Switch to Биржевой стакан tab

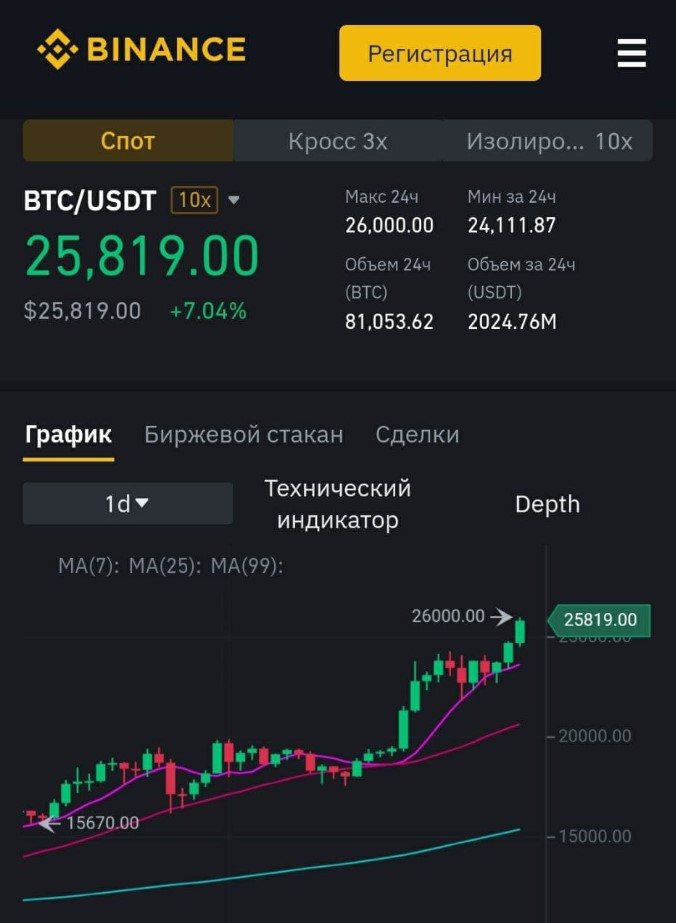pyautogui.click(x=244, y=434)
